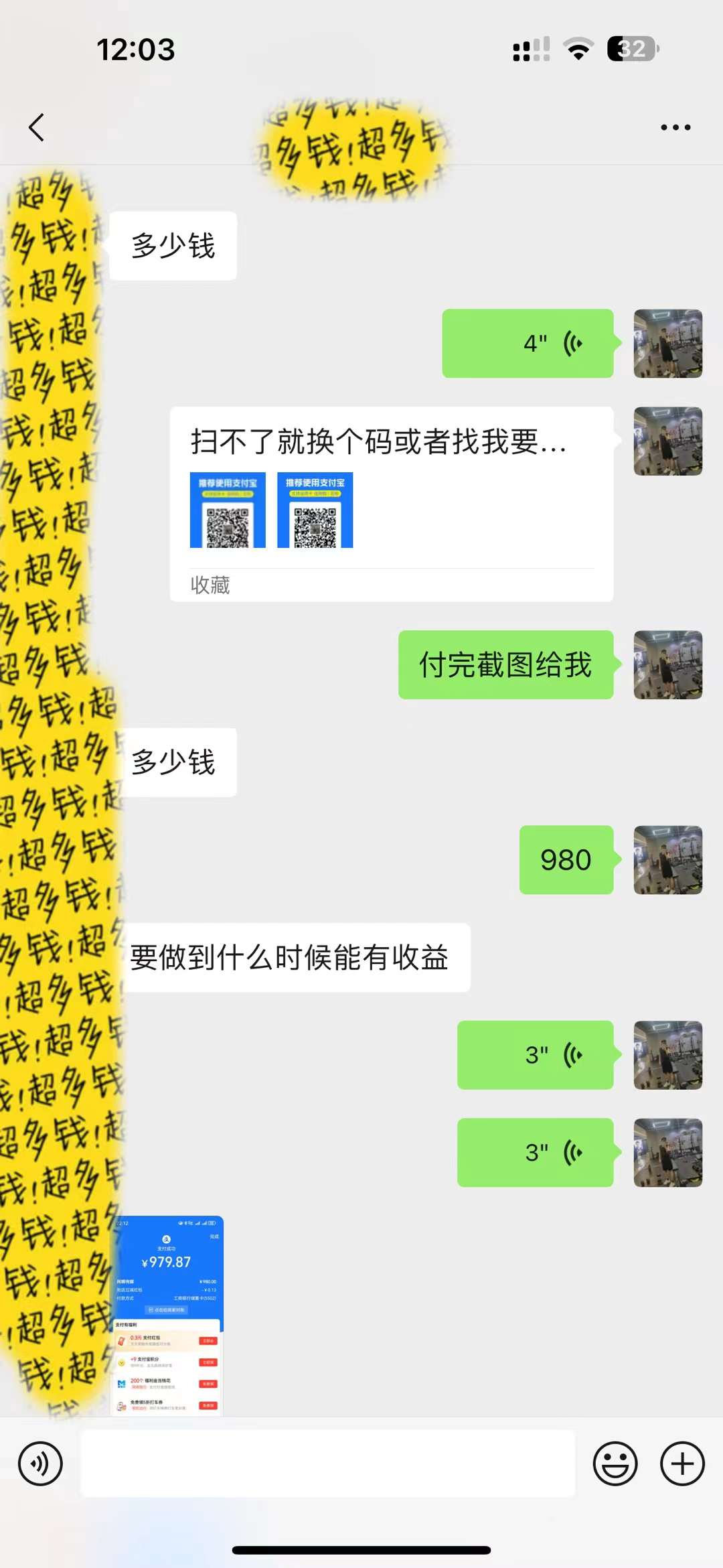View sender's profile beside the 980 message
The width and height of the screenshot is (723, 1568).
(x=668, y=860)
